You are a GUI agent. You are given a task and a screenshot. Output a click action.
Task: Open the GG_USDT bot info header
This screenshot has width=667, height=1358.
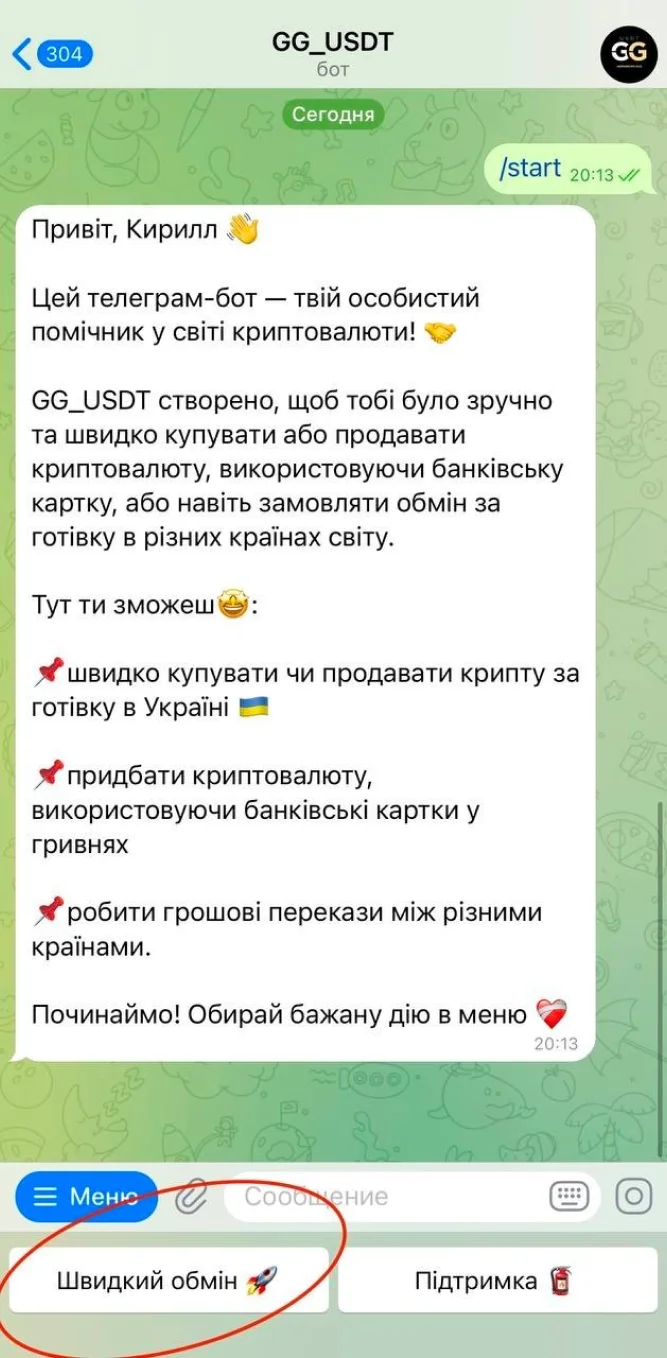click(x=333, y=54)
